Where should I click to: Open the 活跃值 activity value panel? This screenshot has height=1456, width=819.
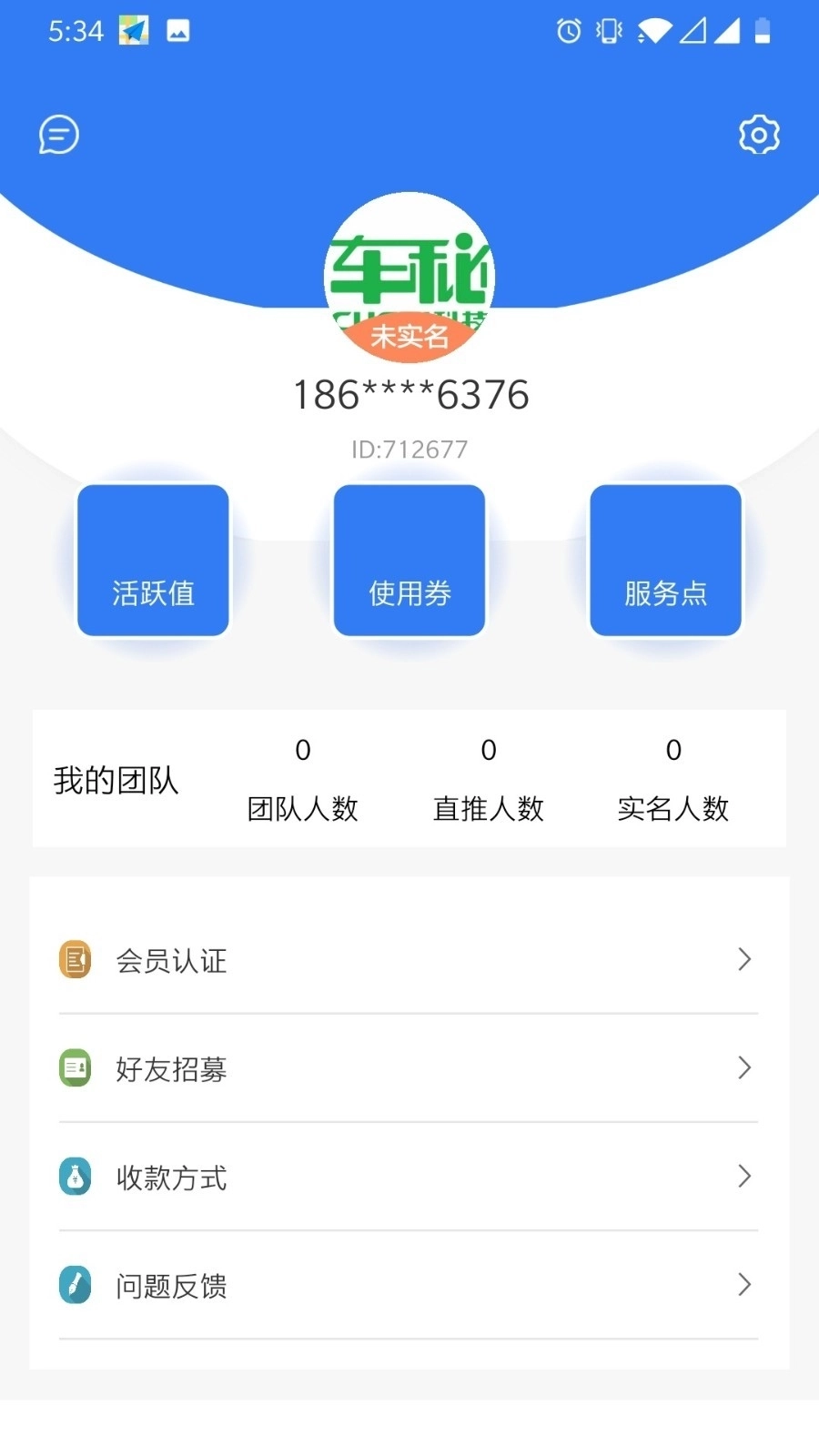[x=152, y=560]
